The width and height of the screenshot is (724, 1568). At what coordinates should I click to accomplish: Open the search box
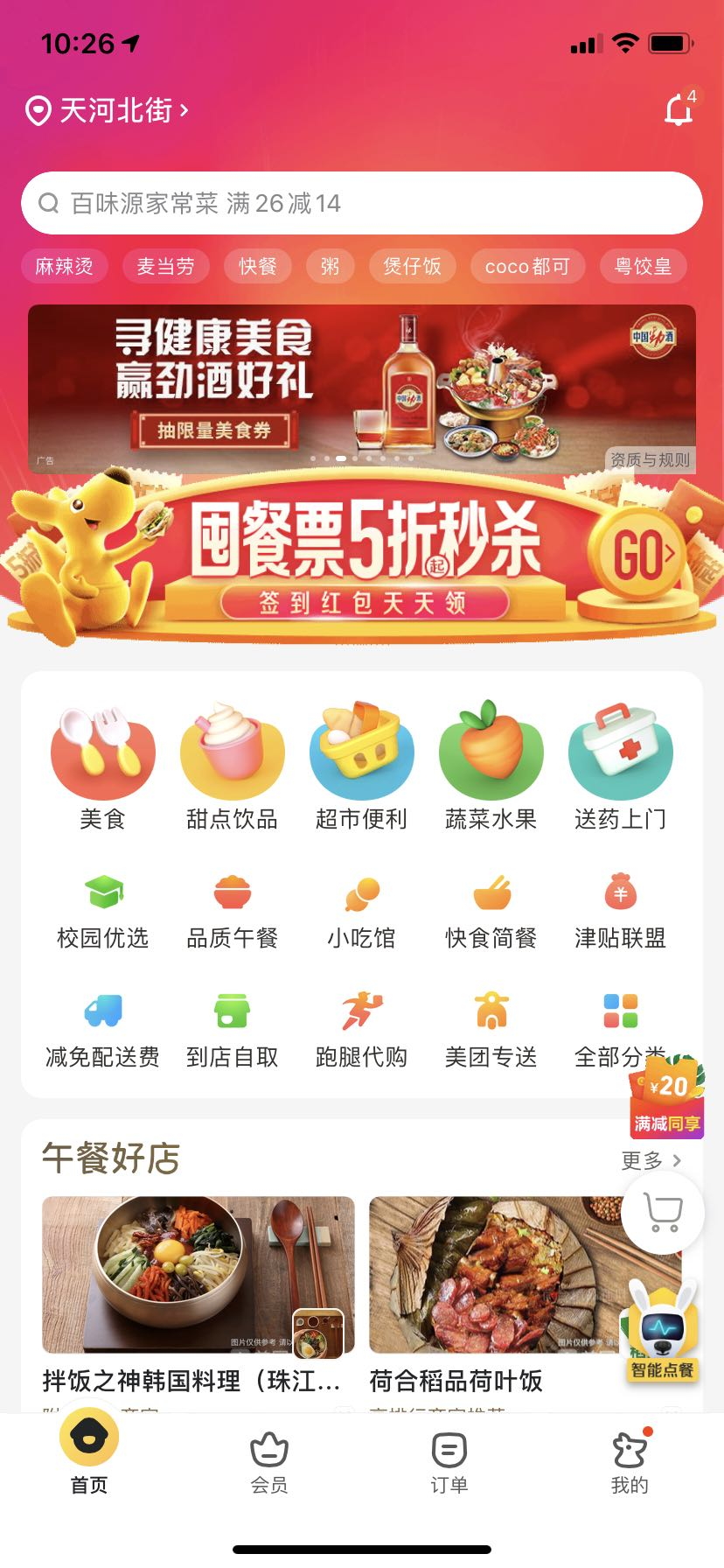coord(362,203)
